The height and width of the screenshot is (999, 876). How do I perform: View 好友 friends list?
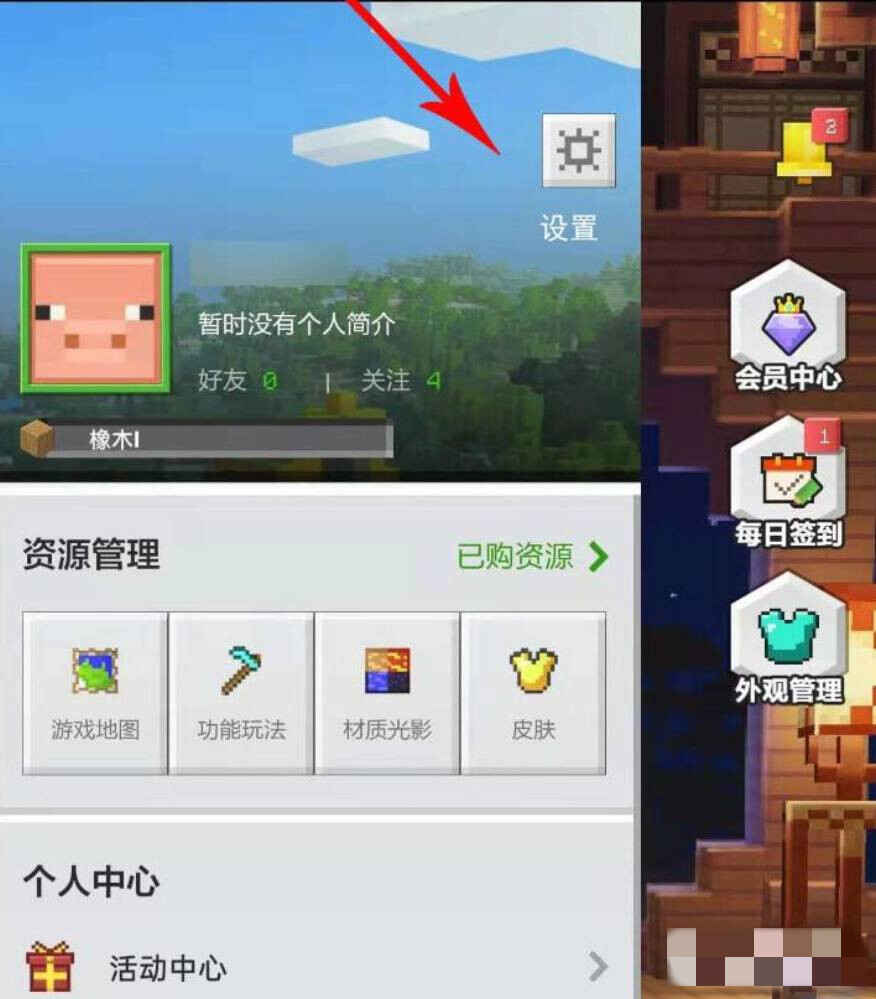click(x=238, y=381)
